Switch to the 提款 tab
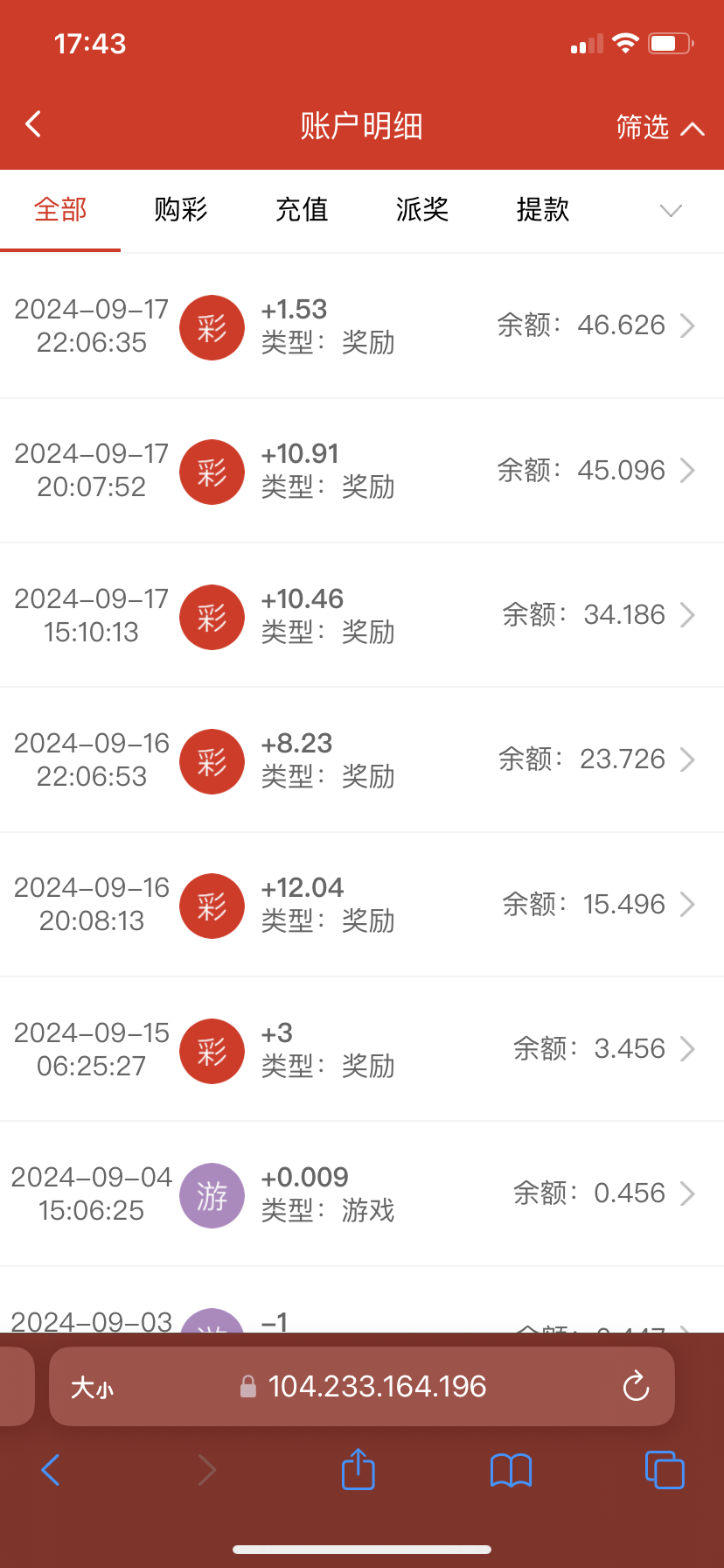The image size is (724, 1568). click(543, 210)
